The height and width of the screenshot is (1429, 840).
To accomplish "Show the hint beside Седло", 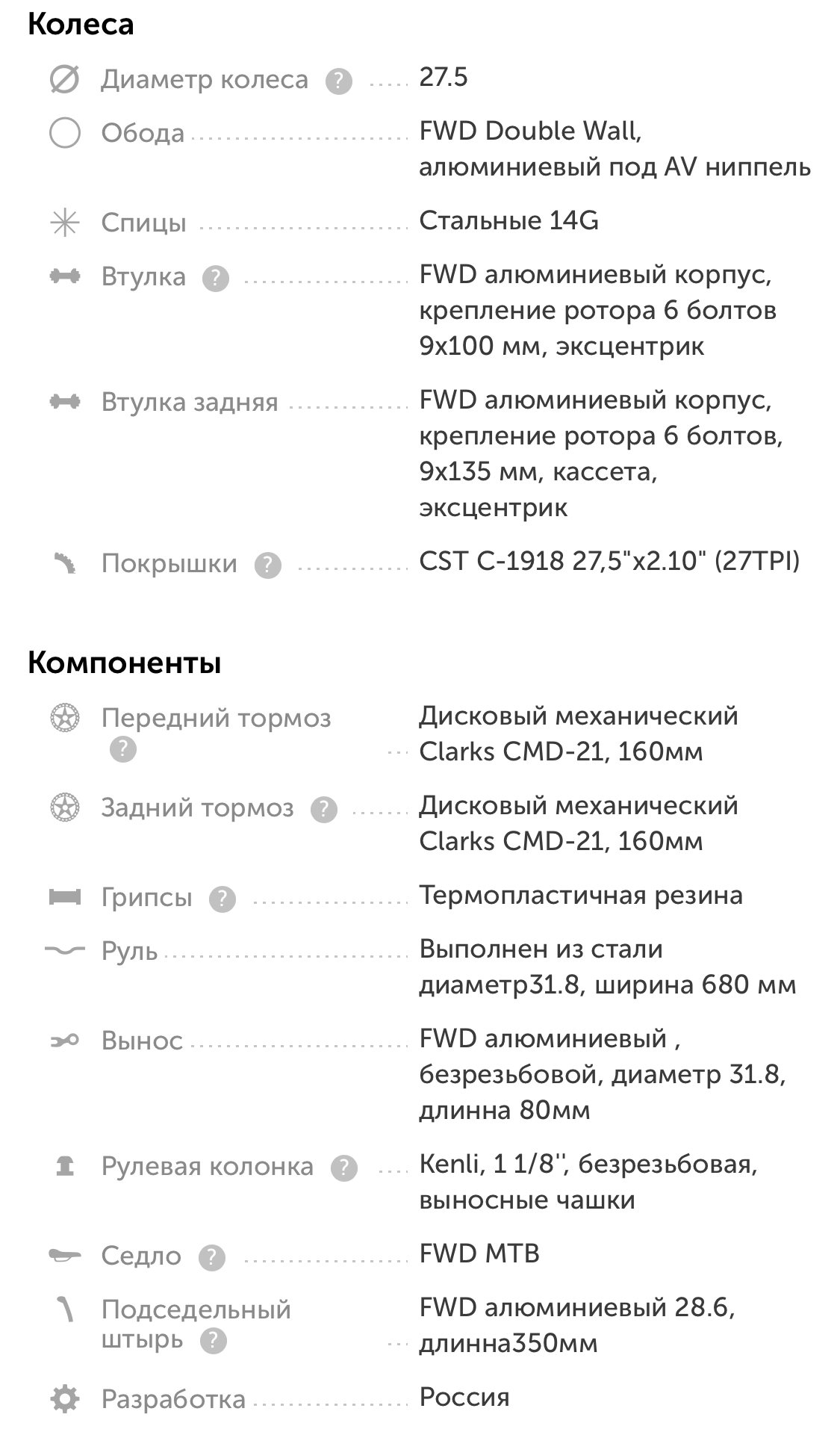I will [212, 1258].
